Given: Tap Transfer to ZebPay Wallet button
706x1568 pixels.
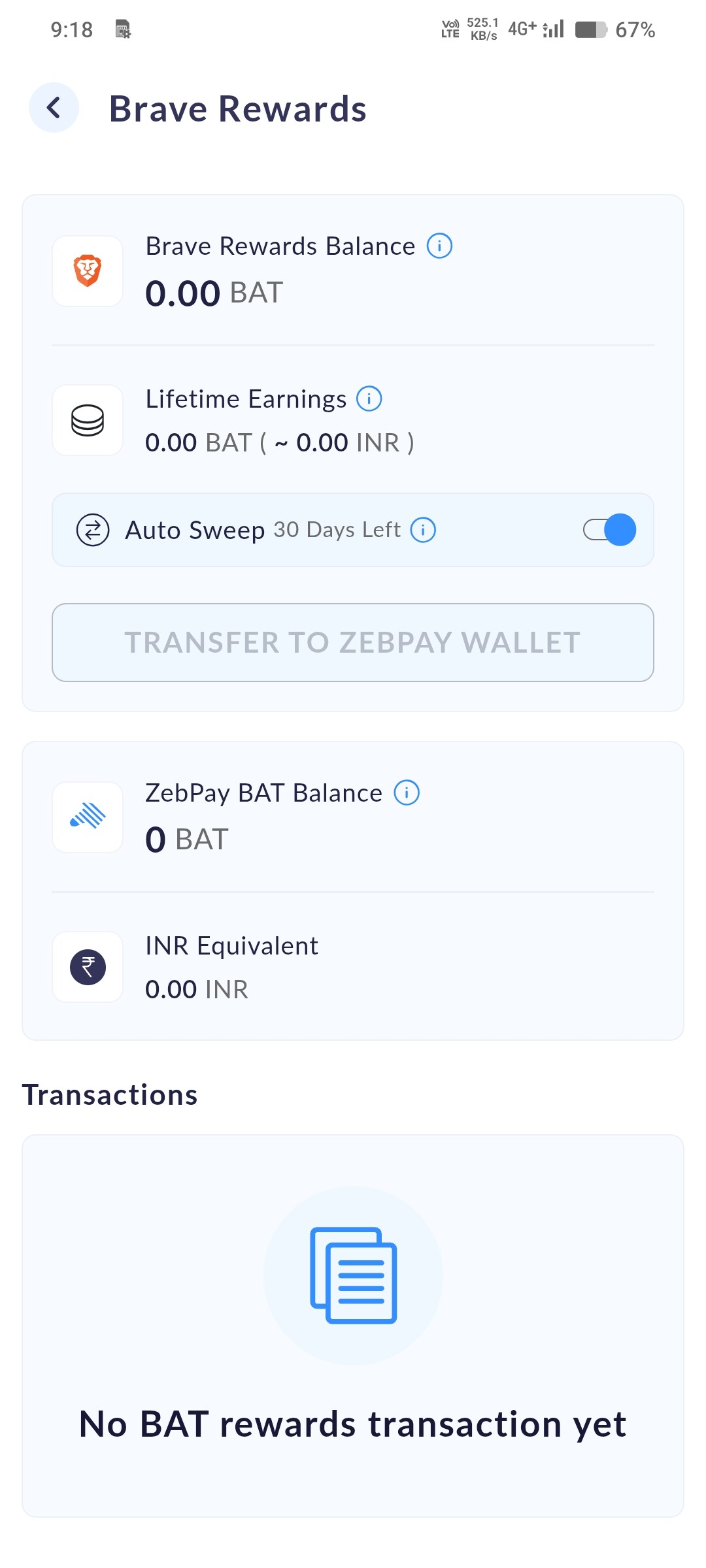Looking at the screenshot, I should [x=353, y=642].
